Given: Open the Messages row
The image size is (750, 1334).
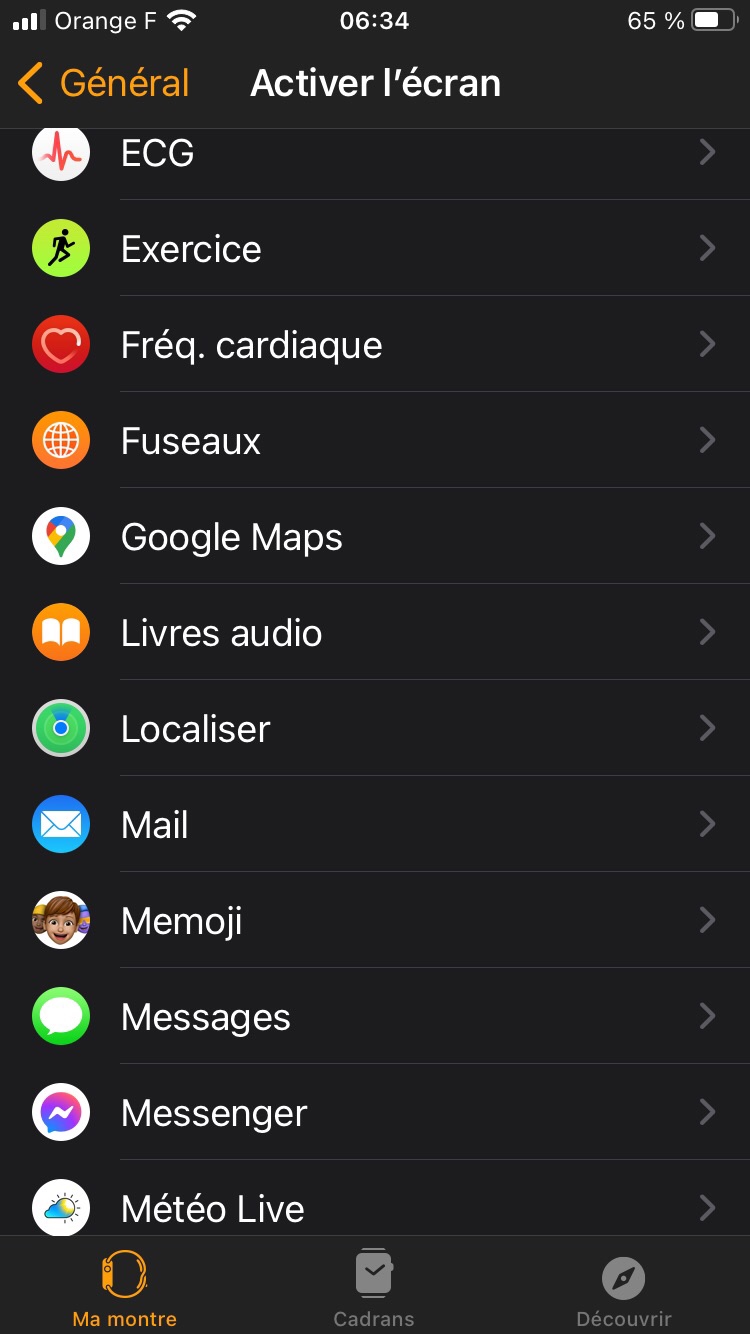Looking at the screenshot, I should 375,1017.
